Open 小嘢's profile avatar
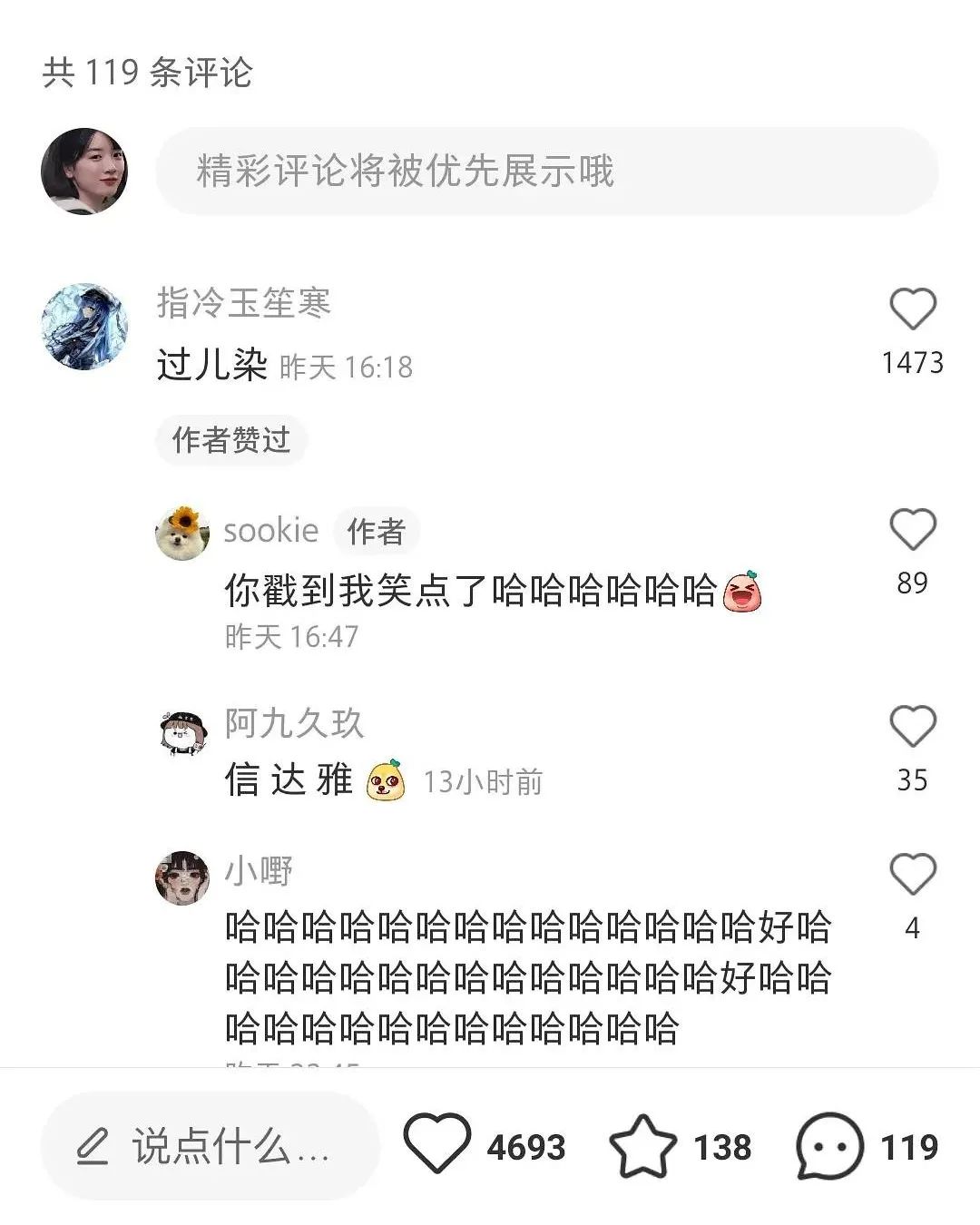Screen dimensions: 980x1225 182,878
